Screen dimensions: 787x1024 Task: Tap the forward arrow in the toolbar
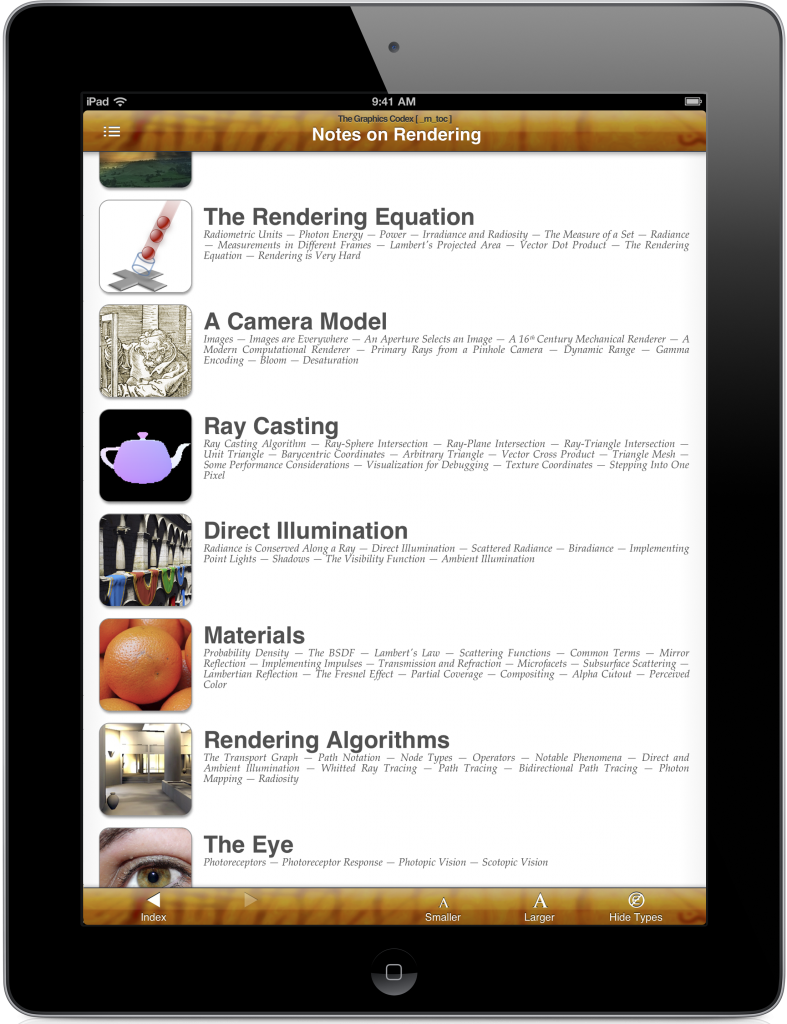point(250,901)
